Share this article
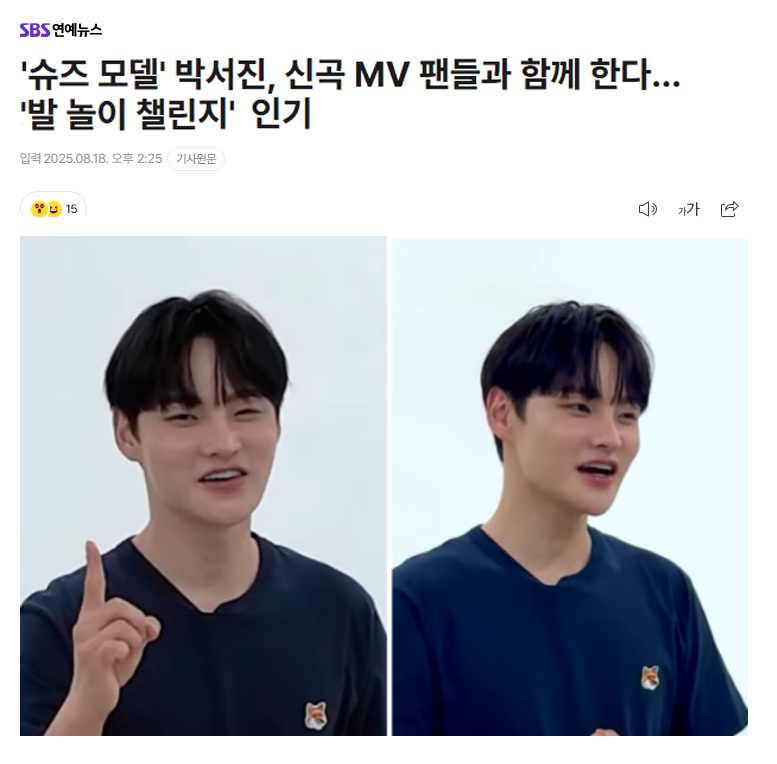The image size is (777, 764). click(x=730, y=209)
